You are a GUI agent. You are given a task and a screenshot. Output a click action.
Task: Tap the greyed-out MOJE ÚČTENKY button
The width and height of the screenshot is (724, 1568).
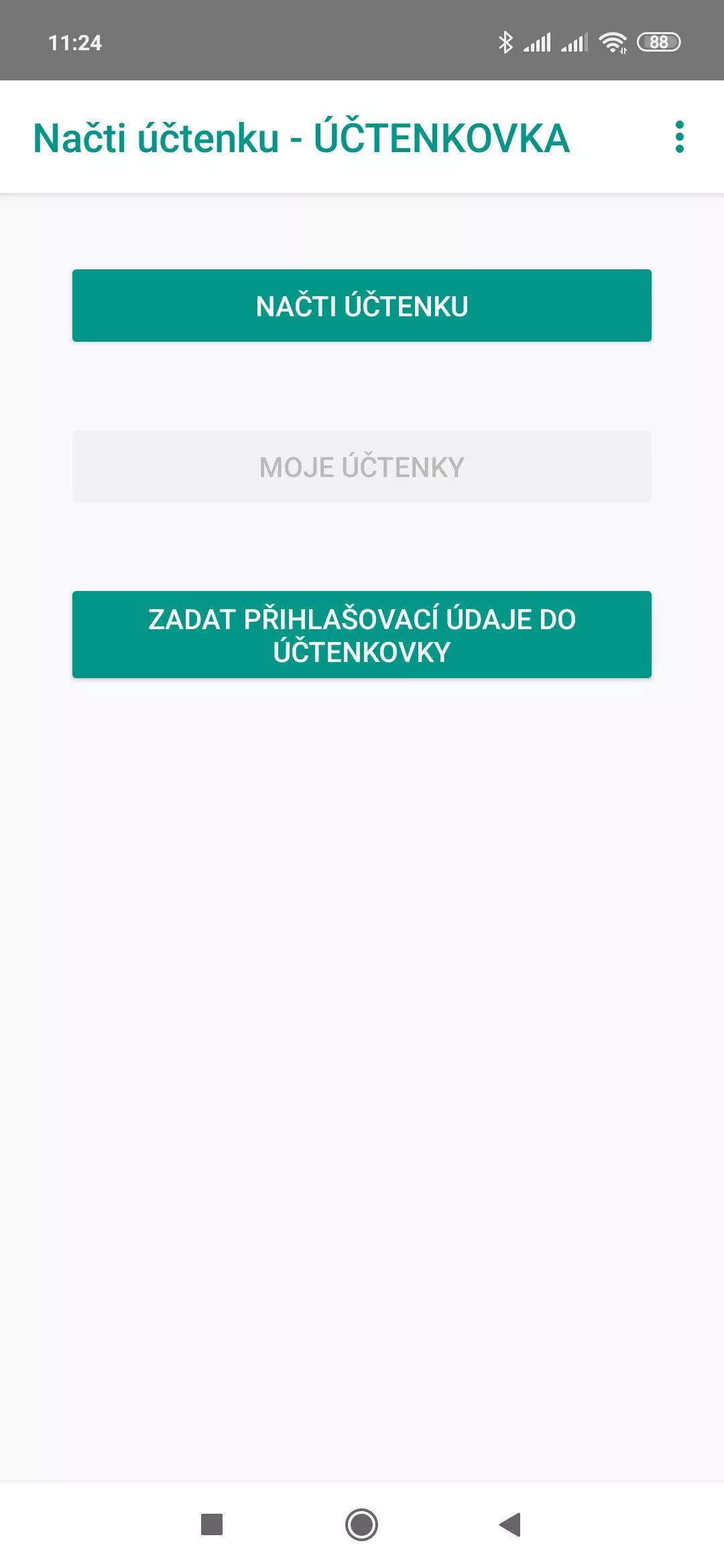(x=362, y=466)
